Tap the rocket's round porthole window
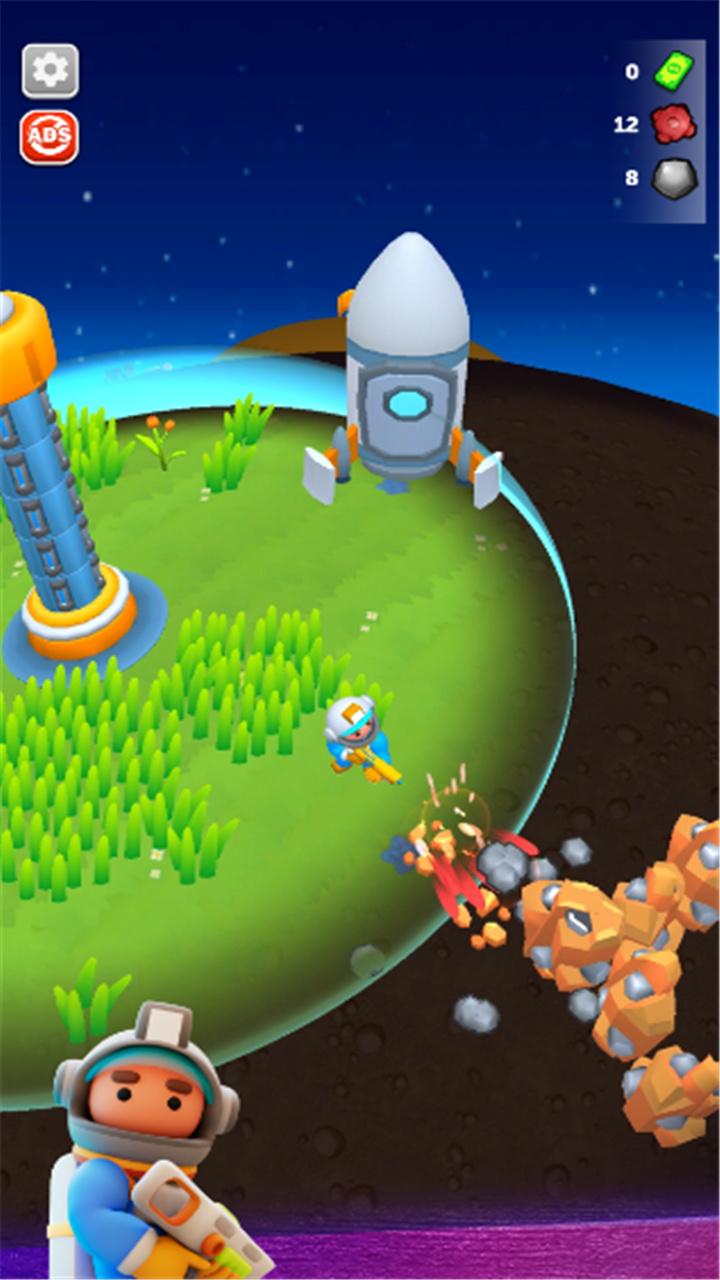 pyautogui.click(x=408, y=405)
